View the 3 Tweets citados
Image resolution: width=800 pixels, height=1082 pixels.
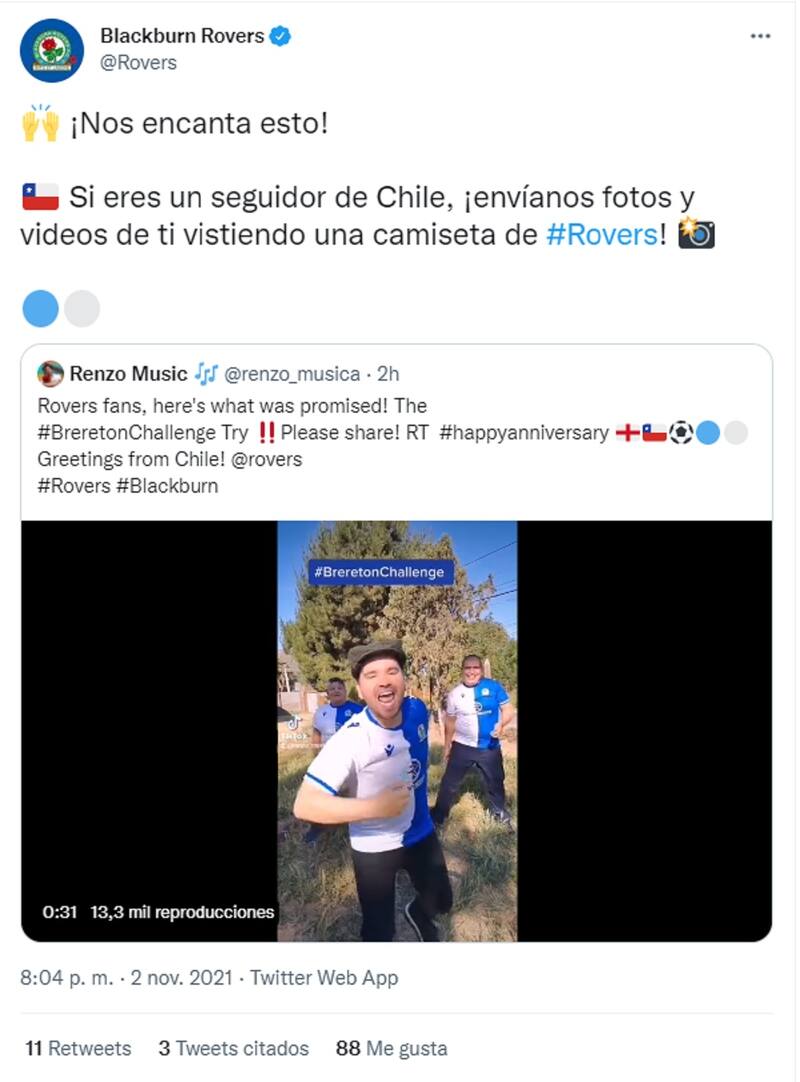(x=233, y=1048)
